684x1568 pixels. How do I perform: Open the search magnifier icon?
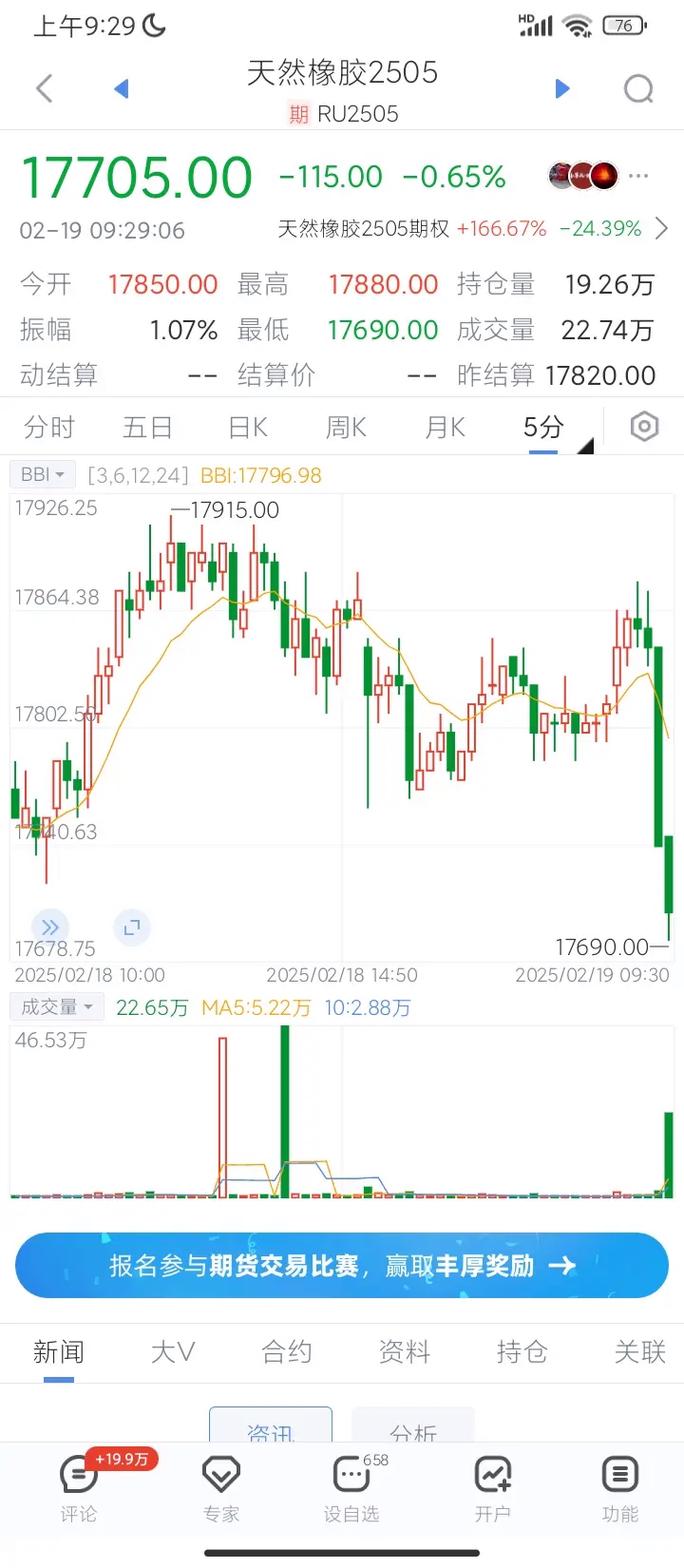coord(638,89)
